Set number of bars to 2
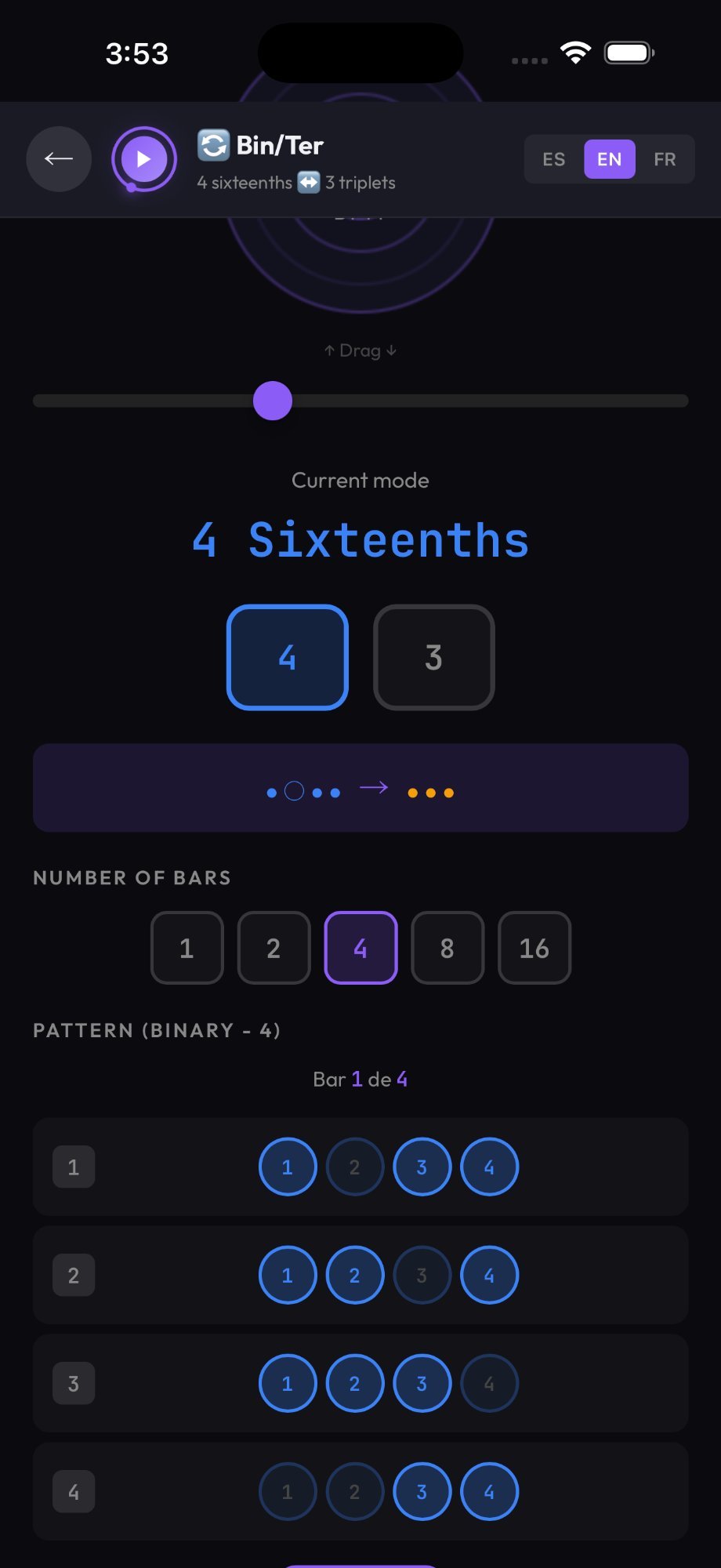Image resolution: width=721 pixels, height=1568 pixels. point(274,948)
